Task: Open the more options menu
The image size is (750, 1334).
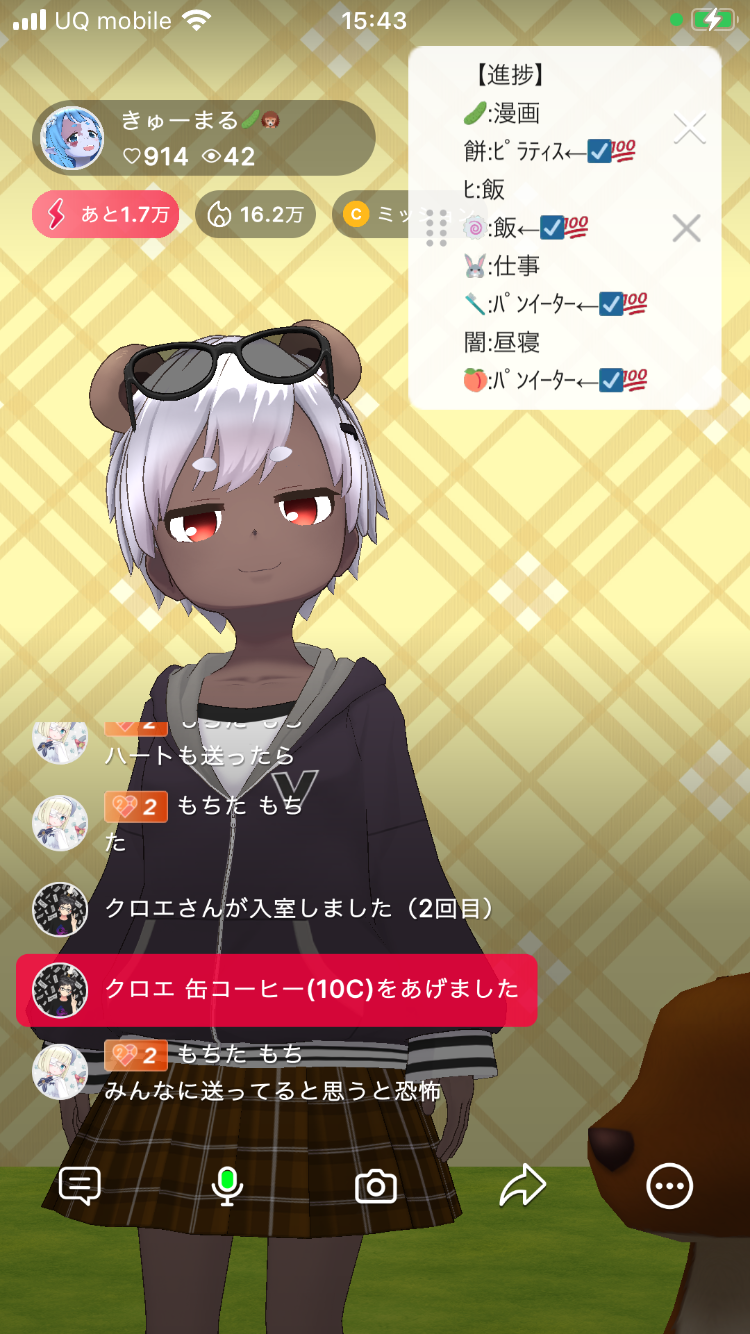Action: pos(669,1186)
